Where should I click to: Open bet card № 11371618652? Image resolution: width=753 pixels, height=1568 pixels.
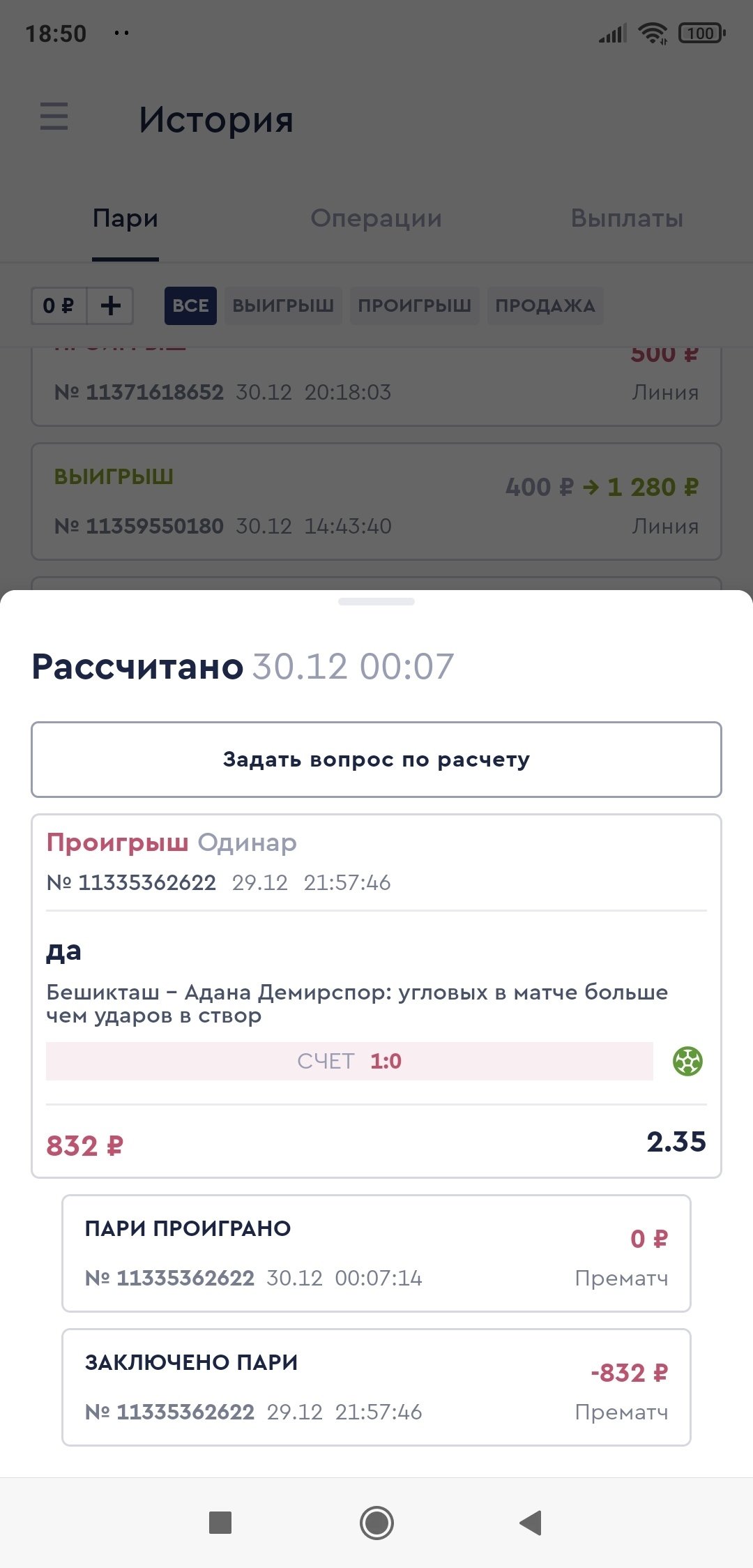[376, 387]
